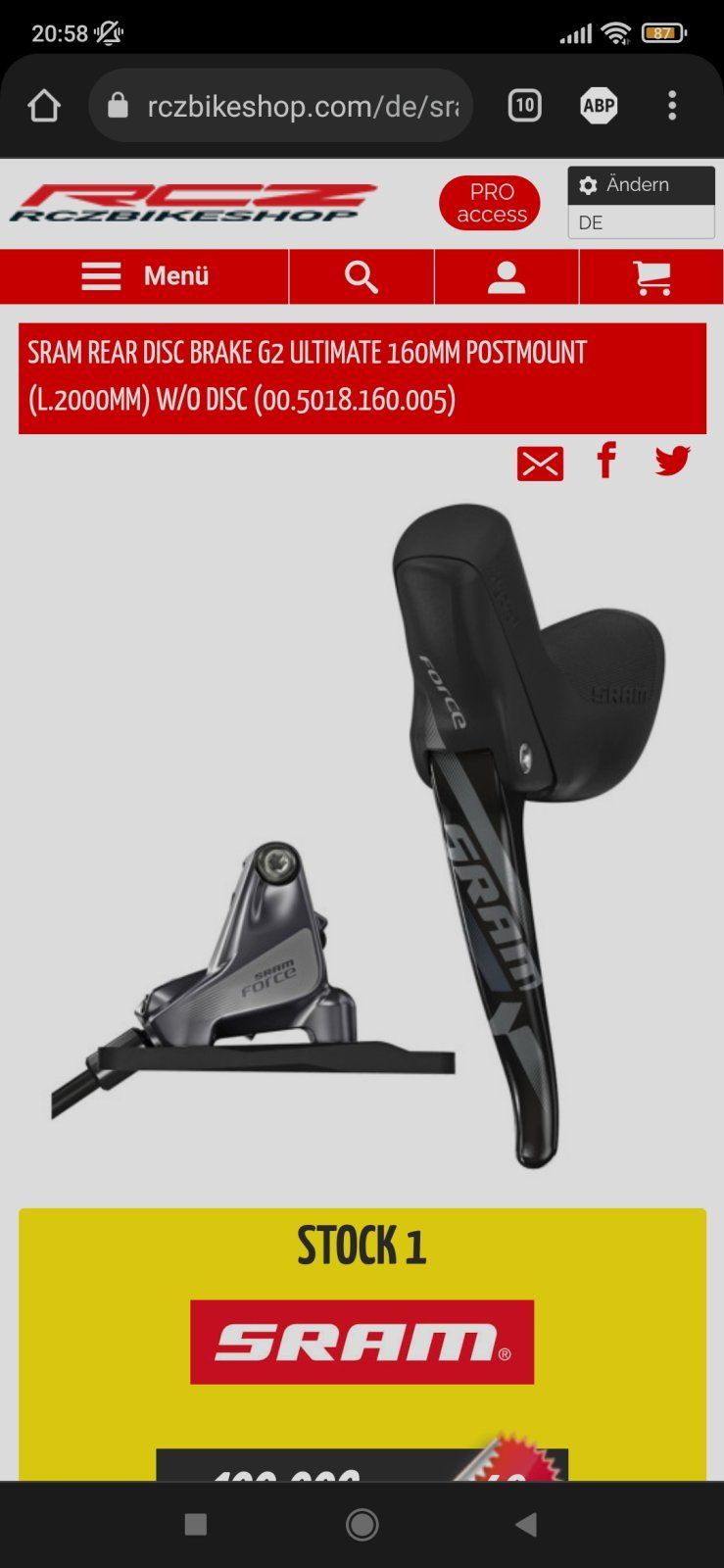Open the ABP adblock extension icon

pos(599,106)
